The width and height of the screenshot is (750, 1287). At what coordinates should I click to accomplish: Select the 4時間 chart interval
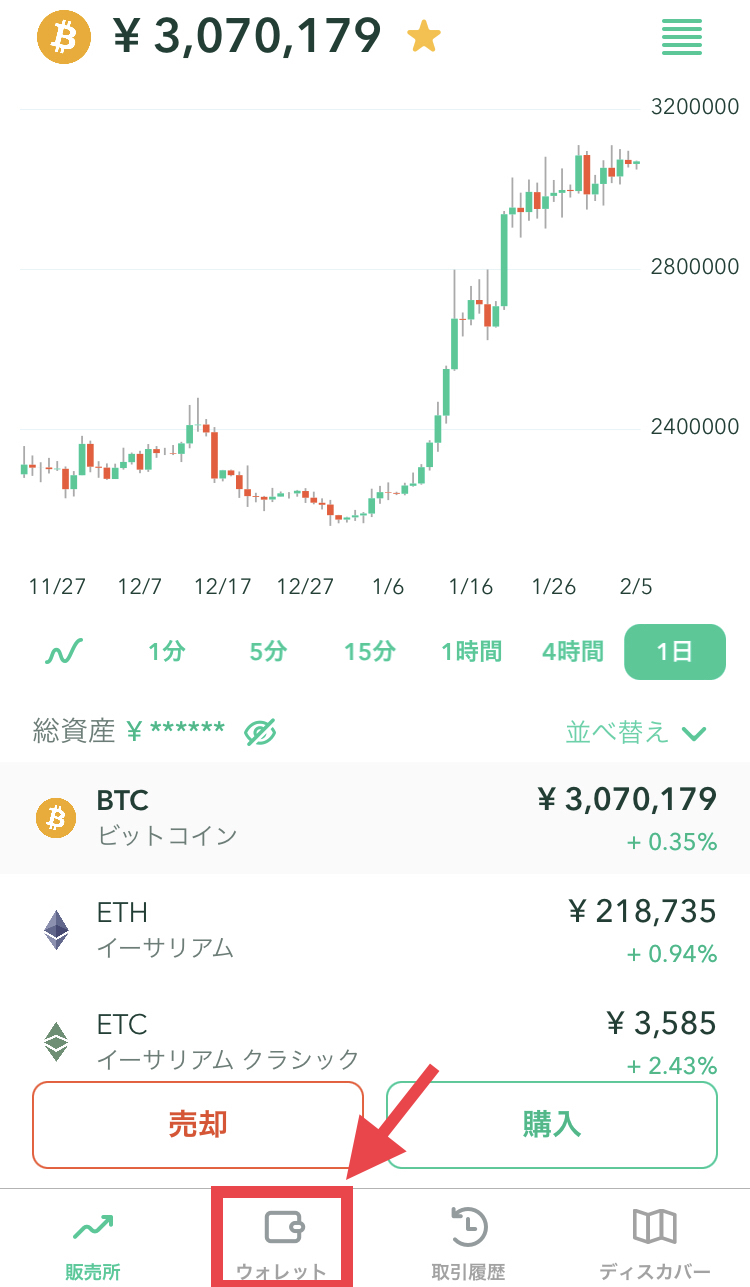tap(573, 652)
